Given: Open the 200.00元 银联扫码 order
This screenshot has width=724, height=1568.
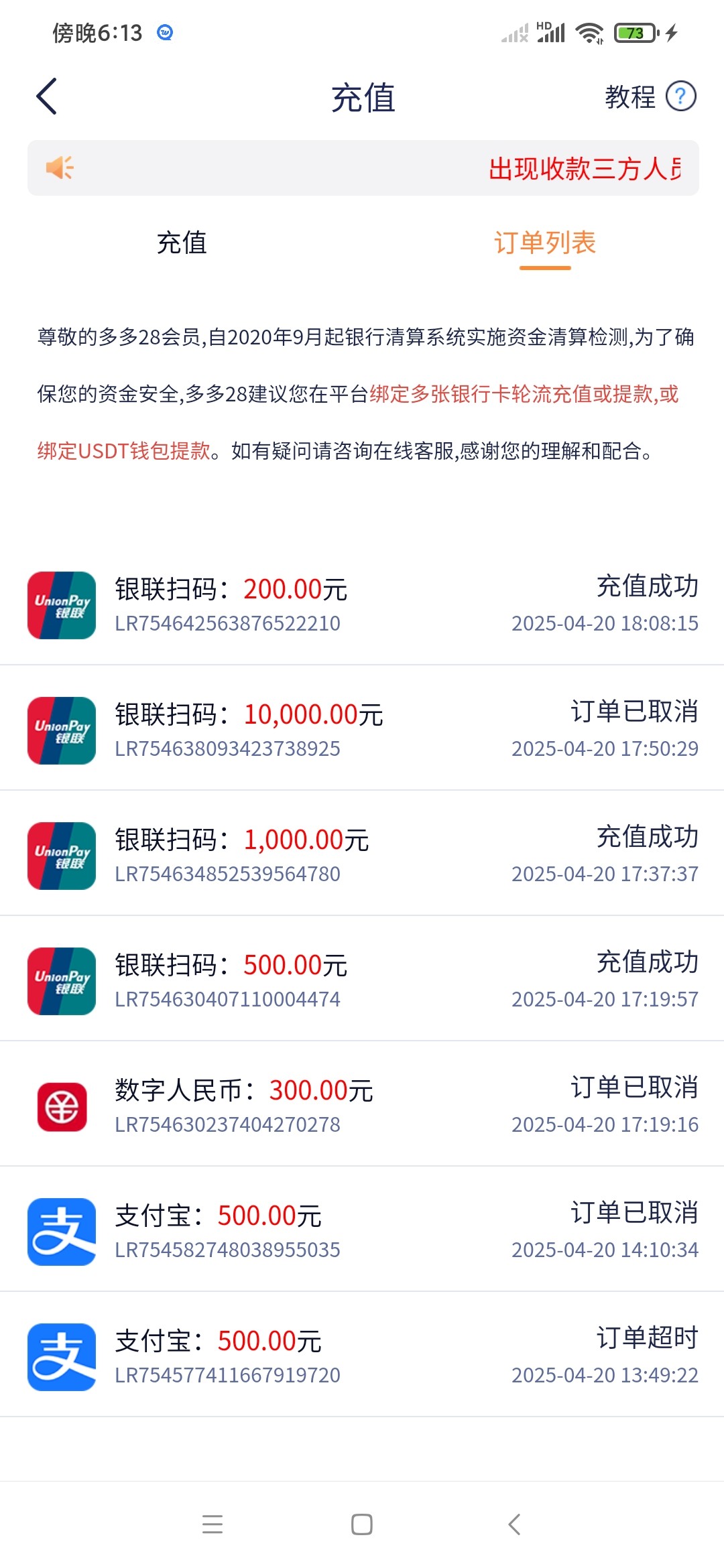Looking at the screenshot, I should pos(362,604).
